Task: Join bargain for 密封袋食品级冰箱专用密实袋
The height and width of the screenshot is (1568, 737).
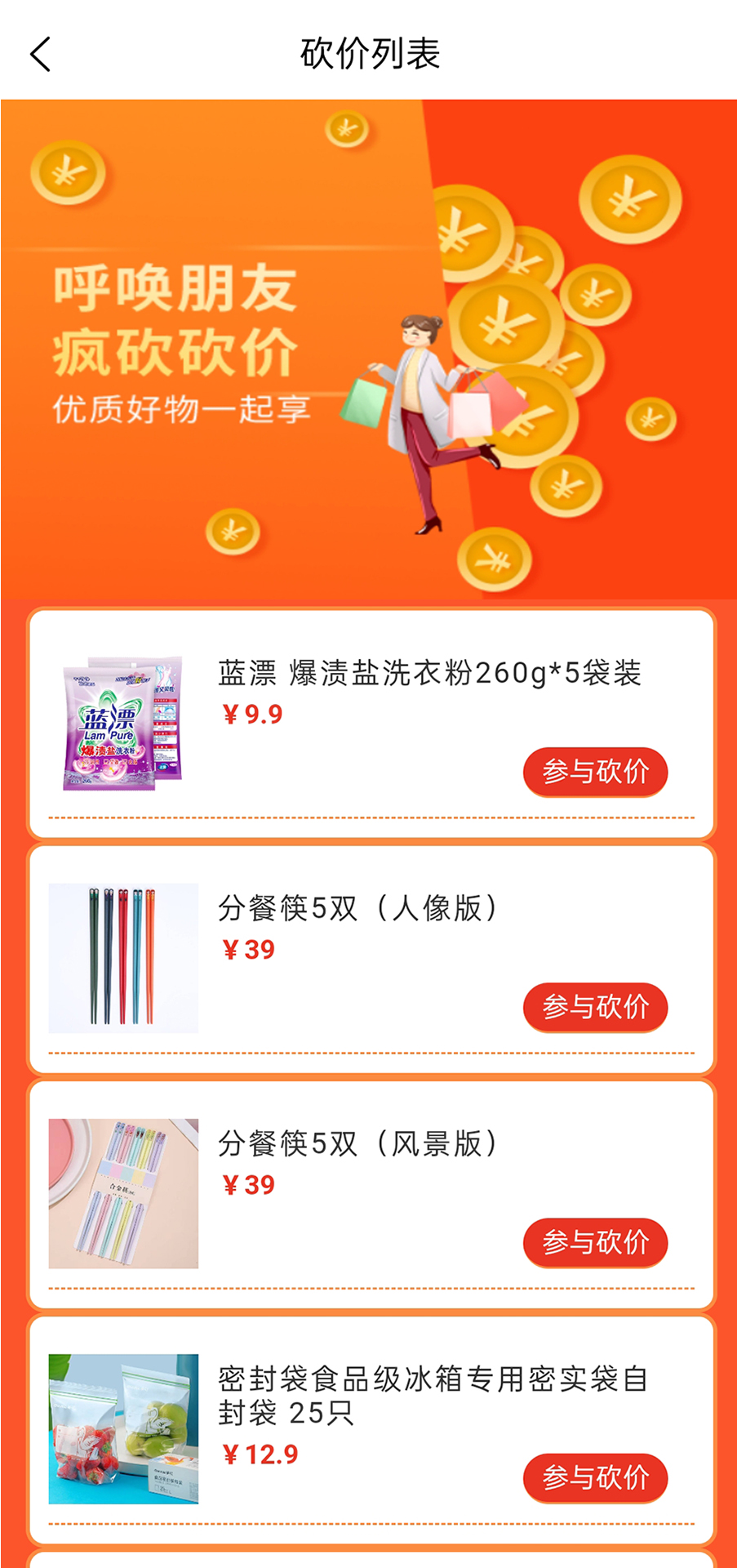Action: coord(595,1477)
